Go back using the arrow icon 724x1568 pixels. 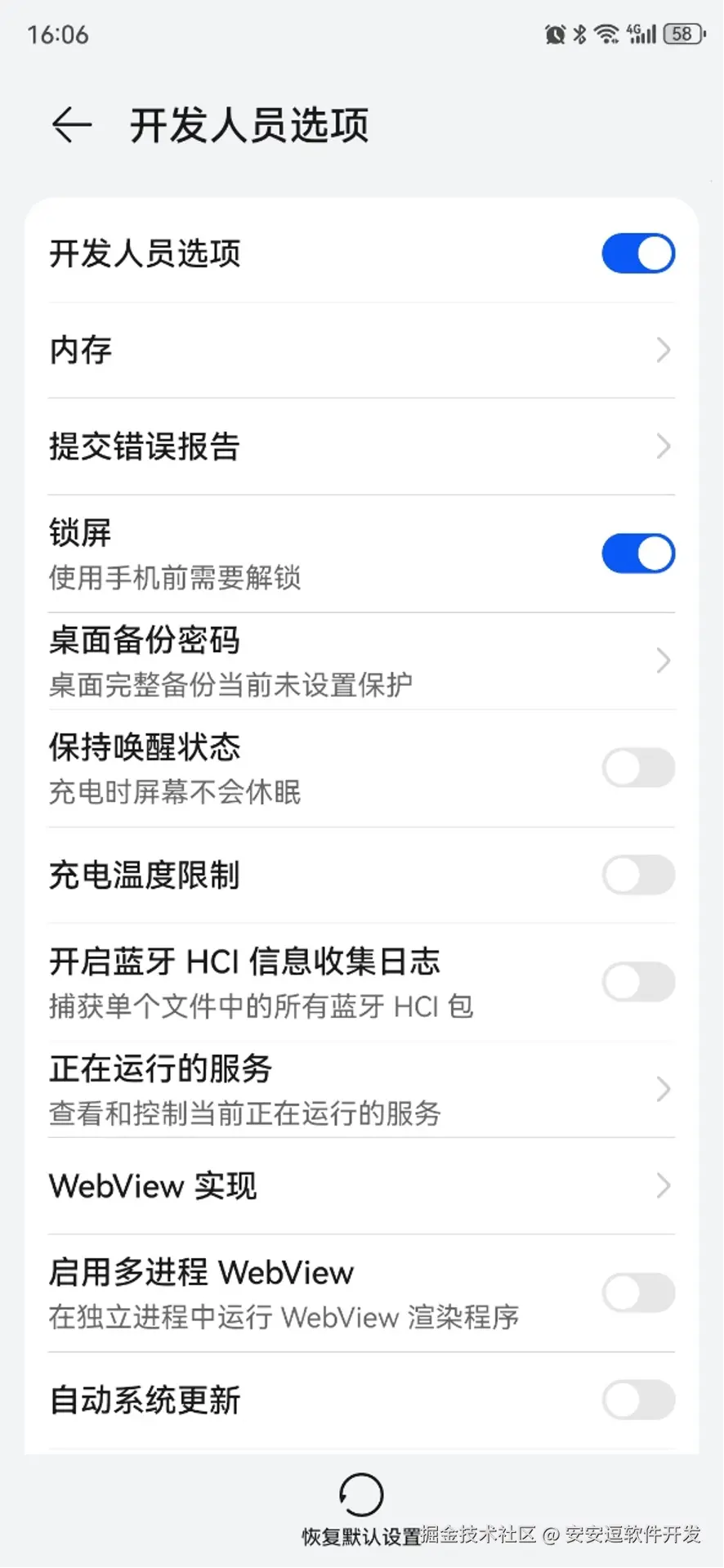point(72,125)
